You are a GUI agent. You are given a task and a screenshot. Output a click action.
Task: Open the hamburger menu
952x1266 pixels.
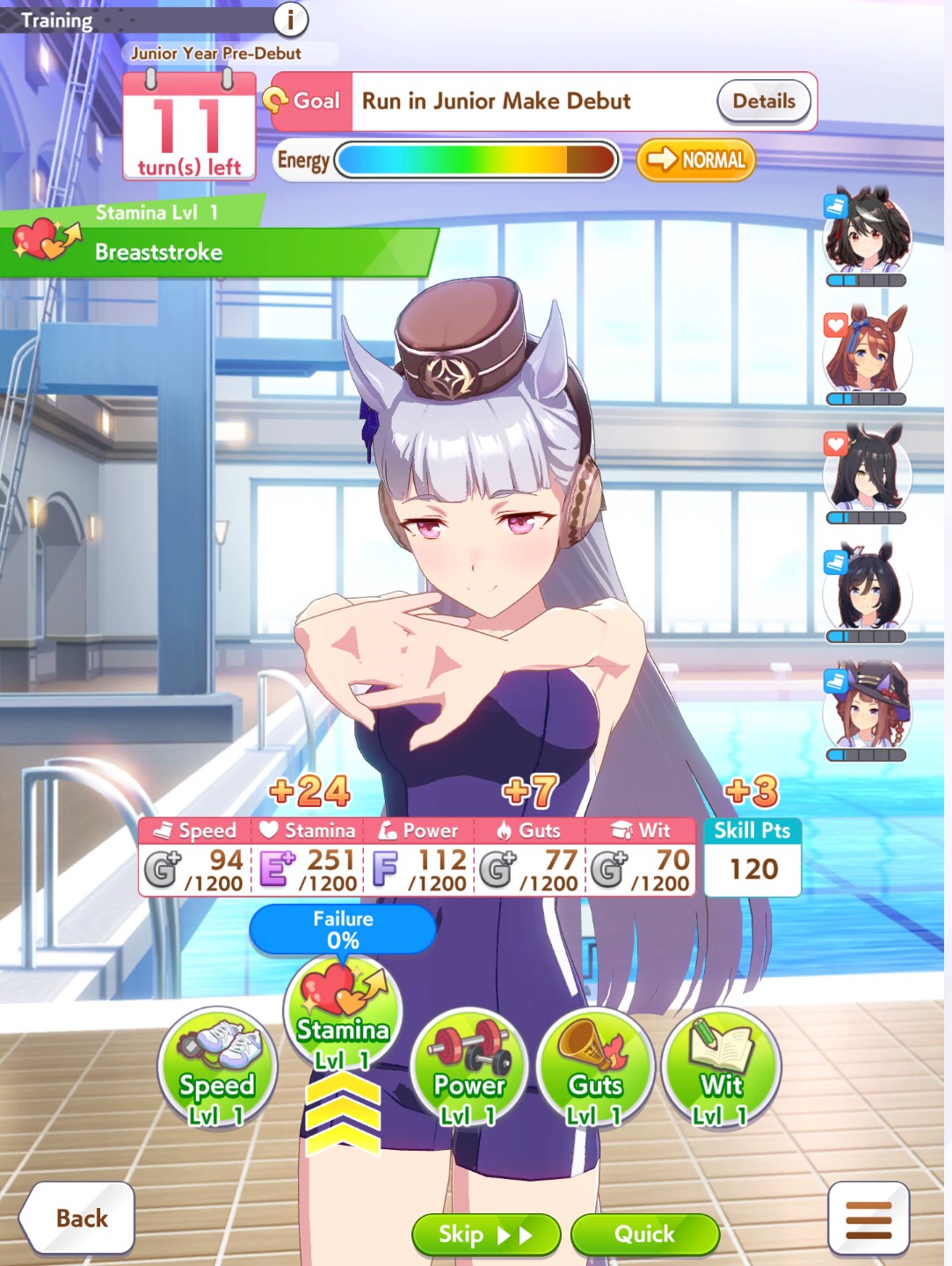pyautogui.click(x=868, y=1219)
